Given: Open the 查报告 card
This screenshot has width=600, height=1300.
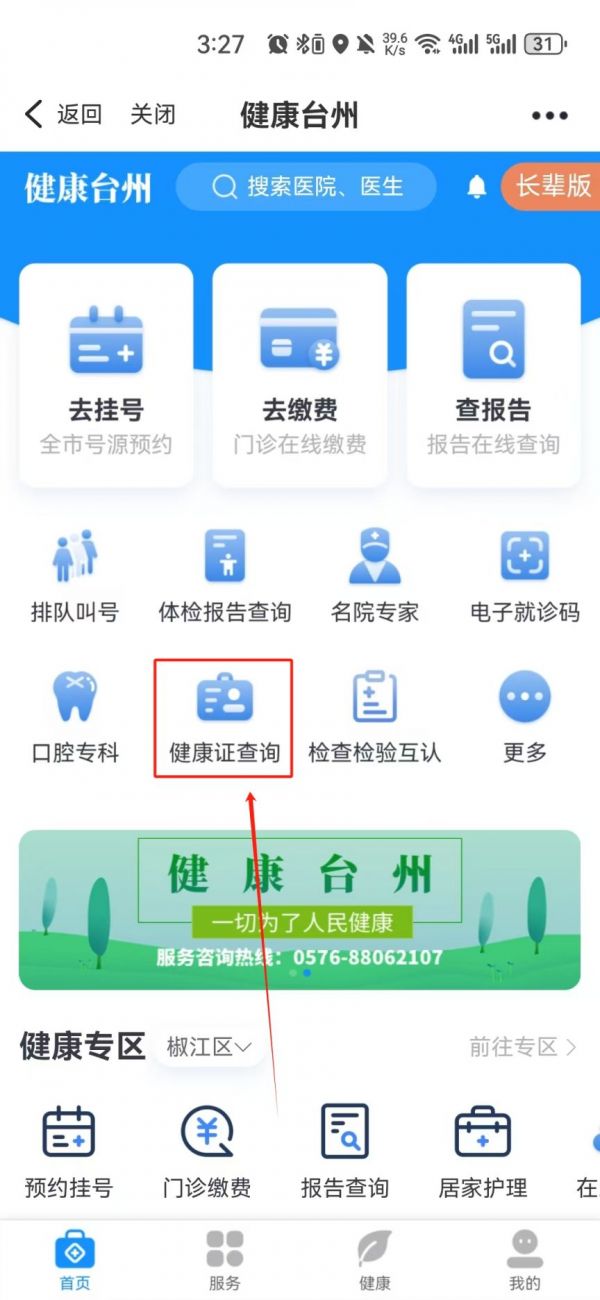Looking at the screenshot, I should tap(493, 375).
